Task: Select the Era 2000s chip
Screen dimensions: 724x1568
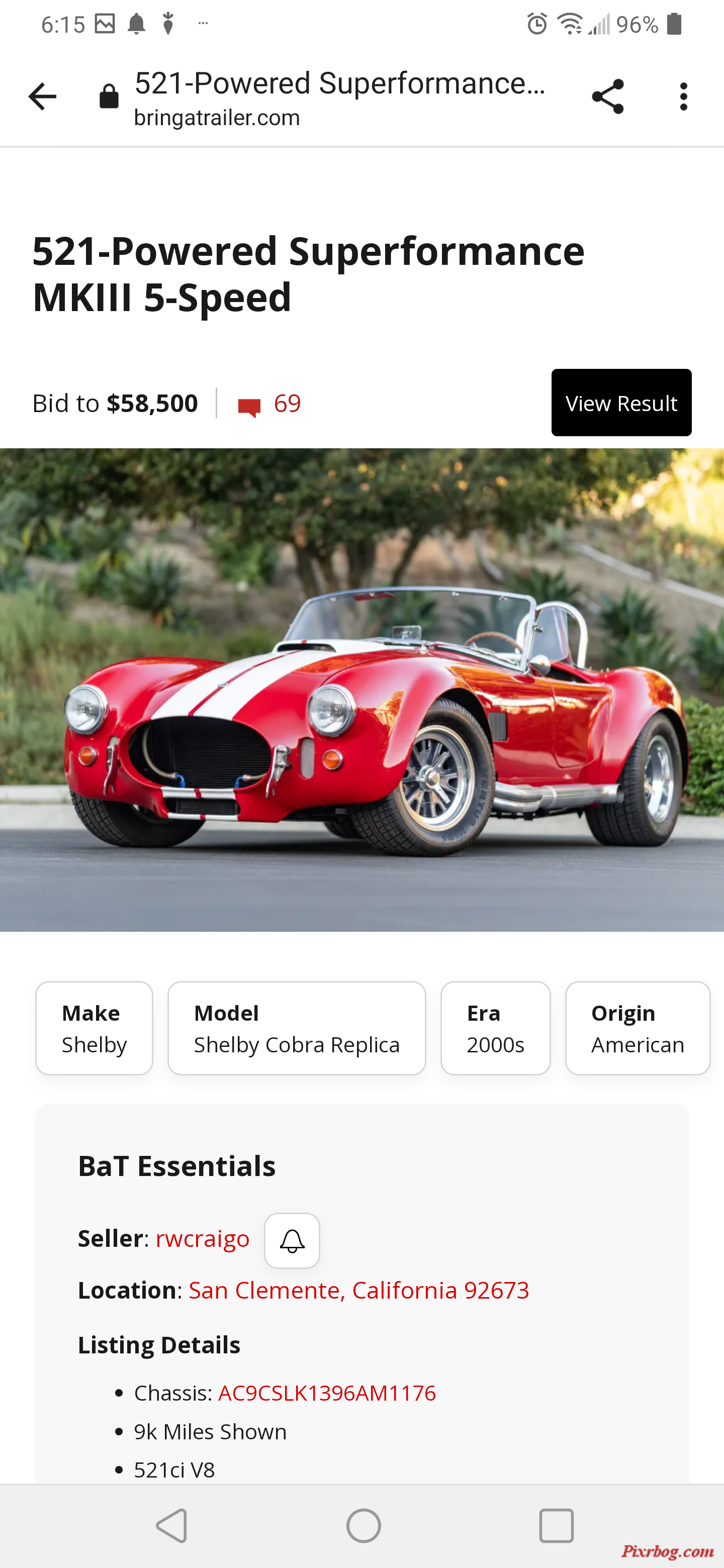Action: pos(495,1028)
